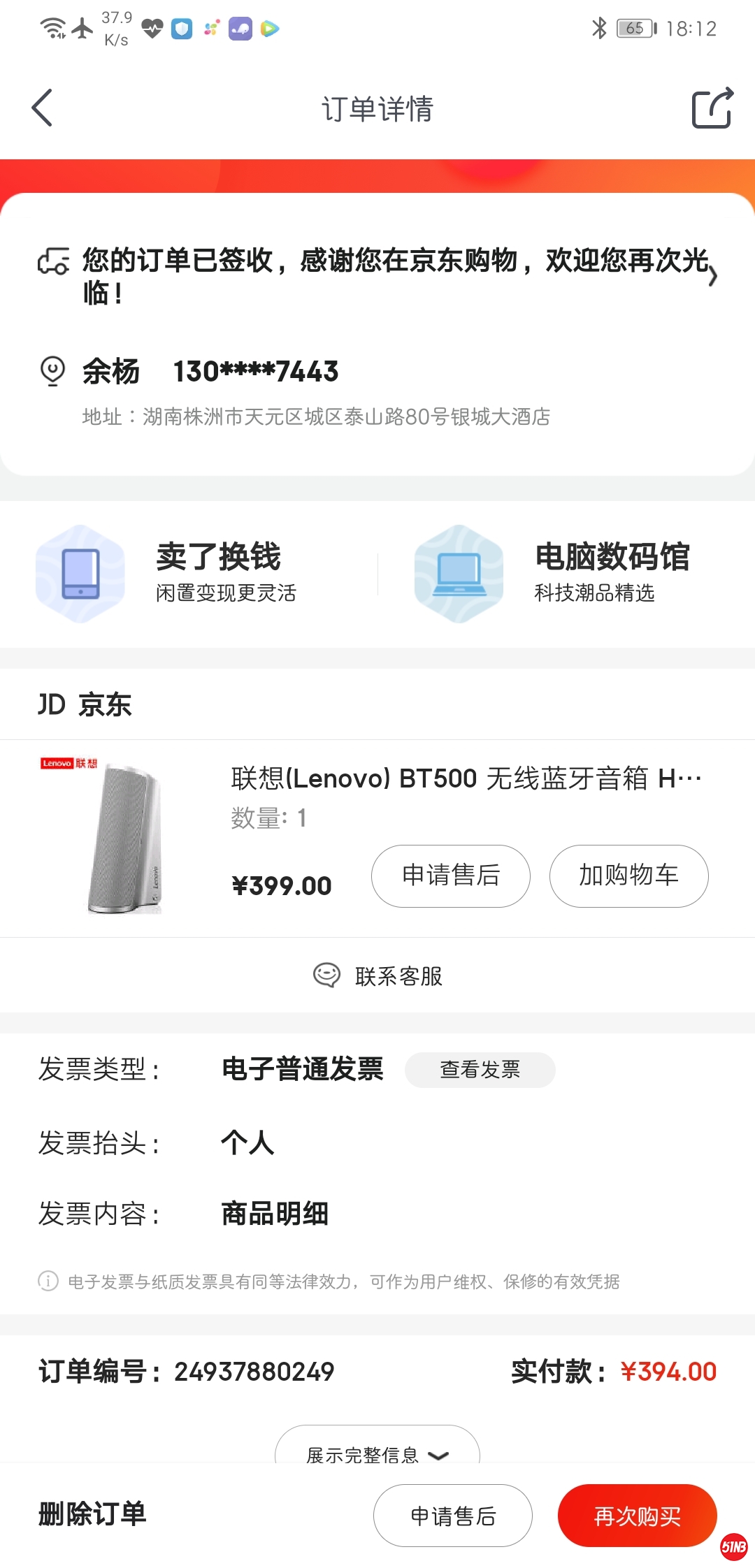This screenshot has width=755, height=1568.
Task: Open the JD 京东 store header
Action: click(x=85, y=704)
